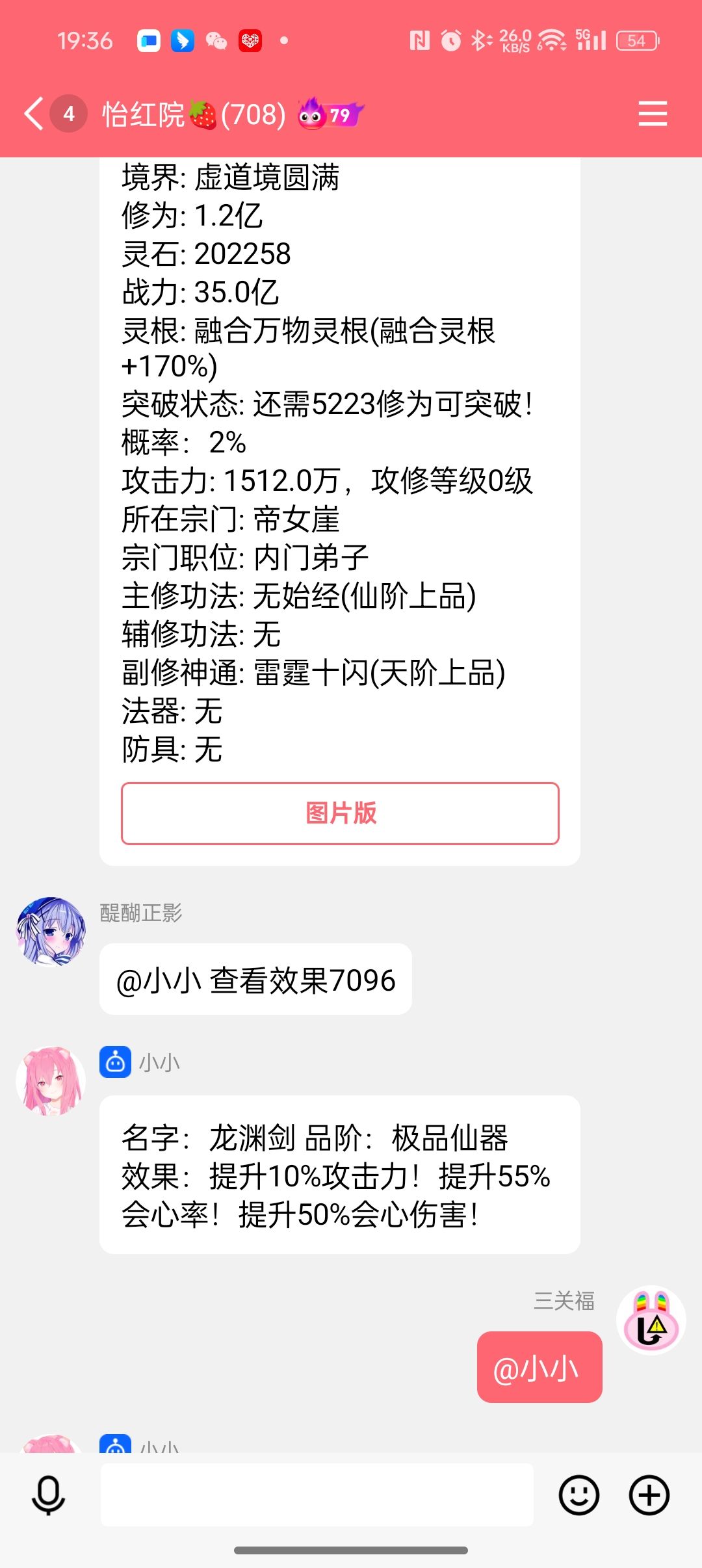Tap the level 79 group badge

[x=330, y=114]
